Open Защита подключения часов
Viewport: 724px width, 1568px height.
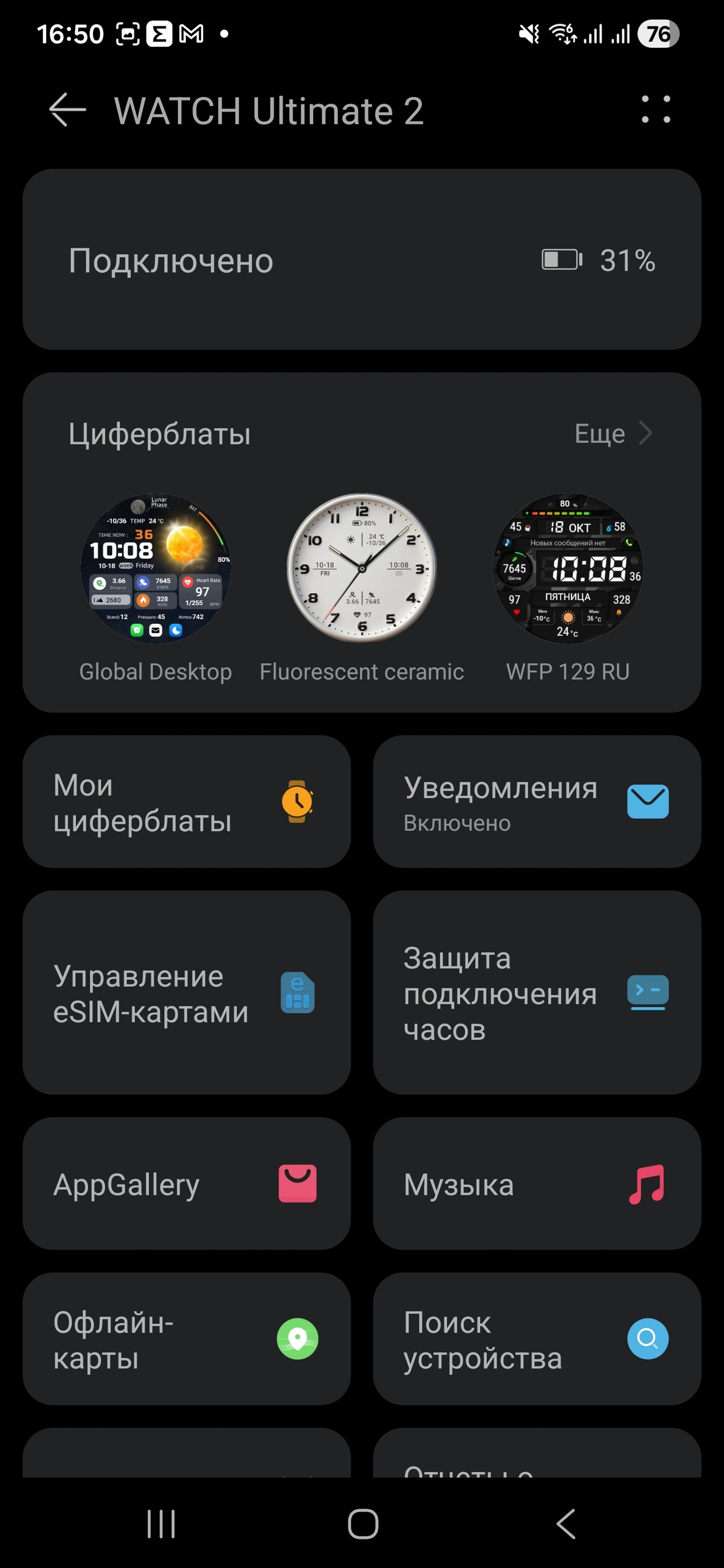pyautogui.click(x=536, y=992)
